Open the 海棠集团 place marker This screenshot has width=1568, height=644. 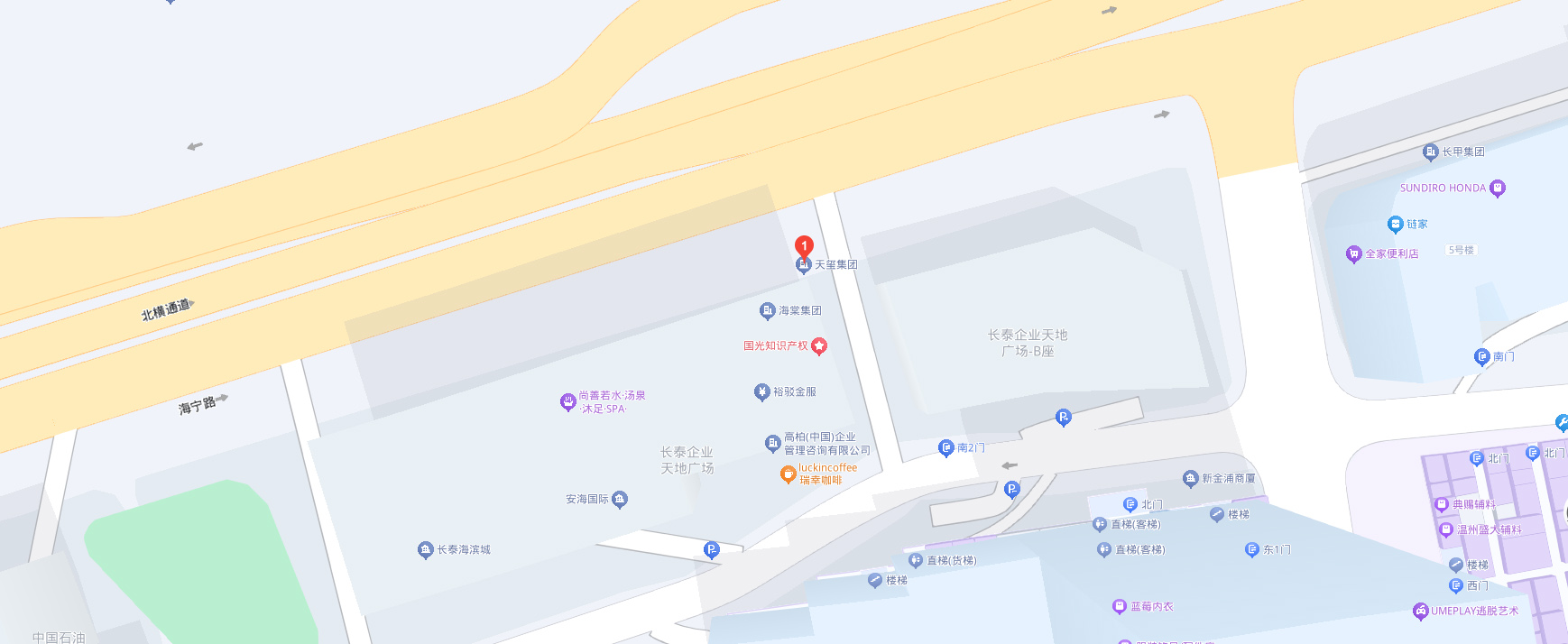coord(767,310)
